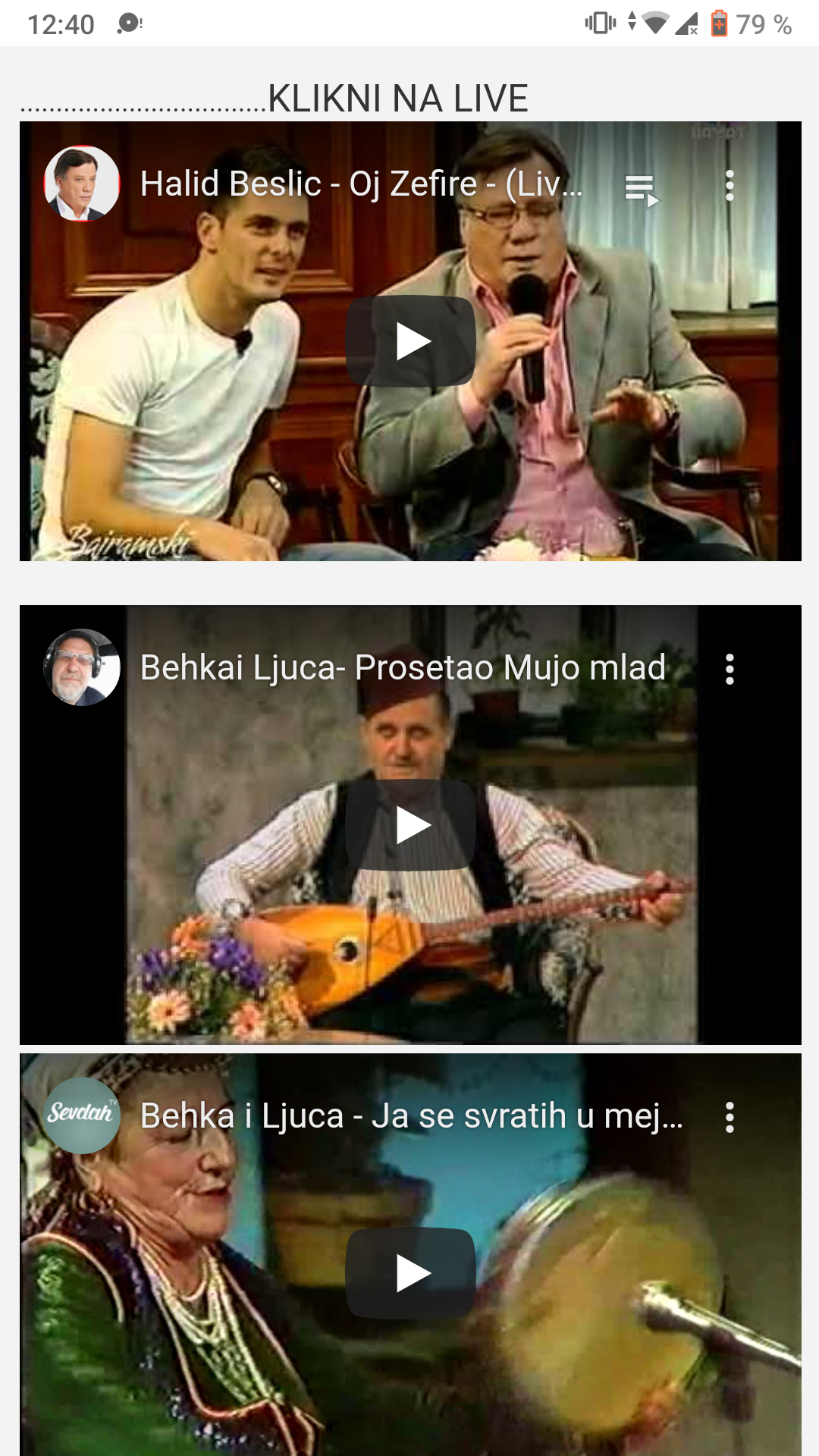This screenshot has width=819, height=1456.
Task: Open playlist icon on Halid Beslic video
Action: pos(642,190)
